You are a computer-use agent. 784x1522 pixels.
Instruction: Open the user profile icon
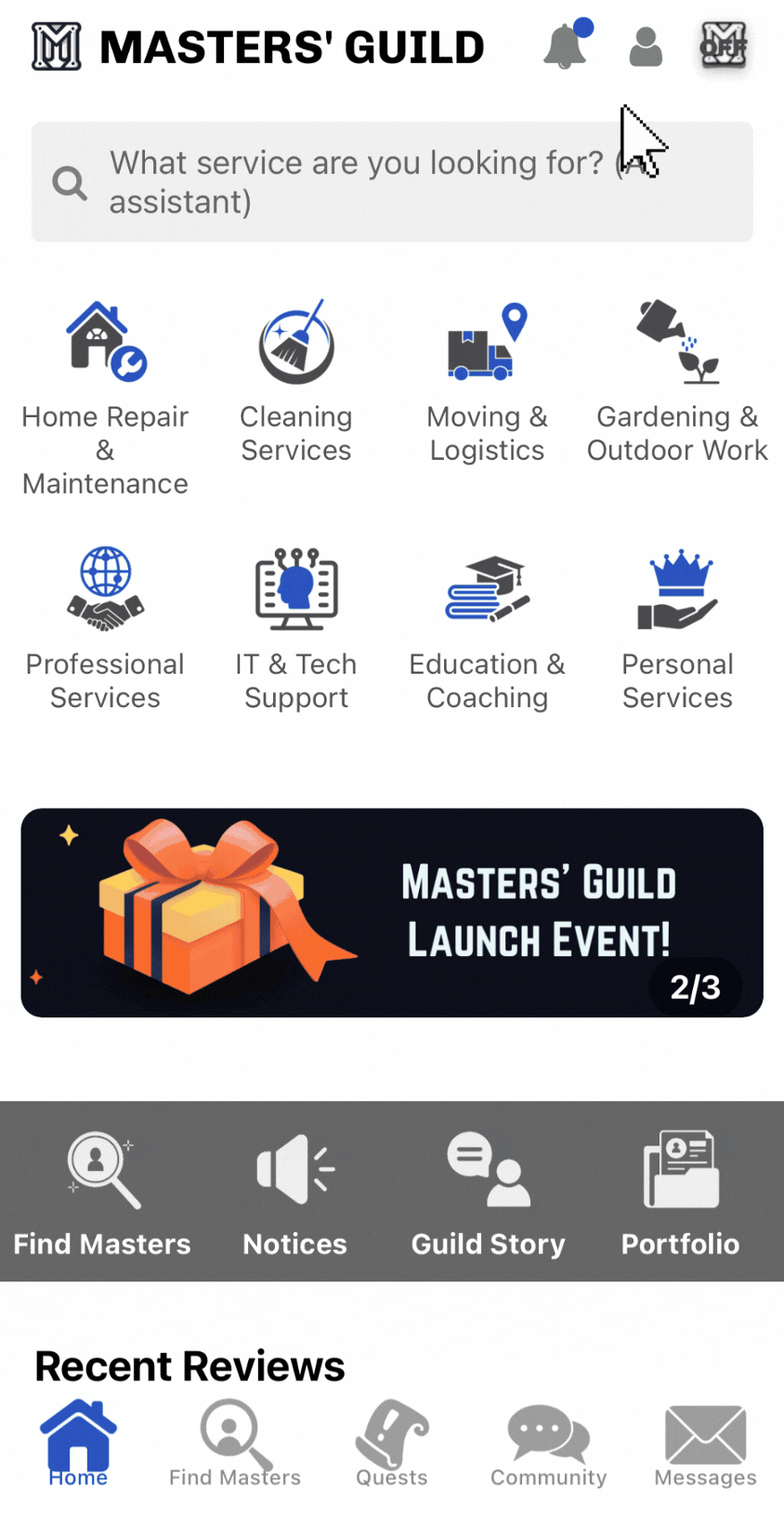pos(646,46)
